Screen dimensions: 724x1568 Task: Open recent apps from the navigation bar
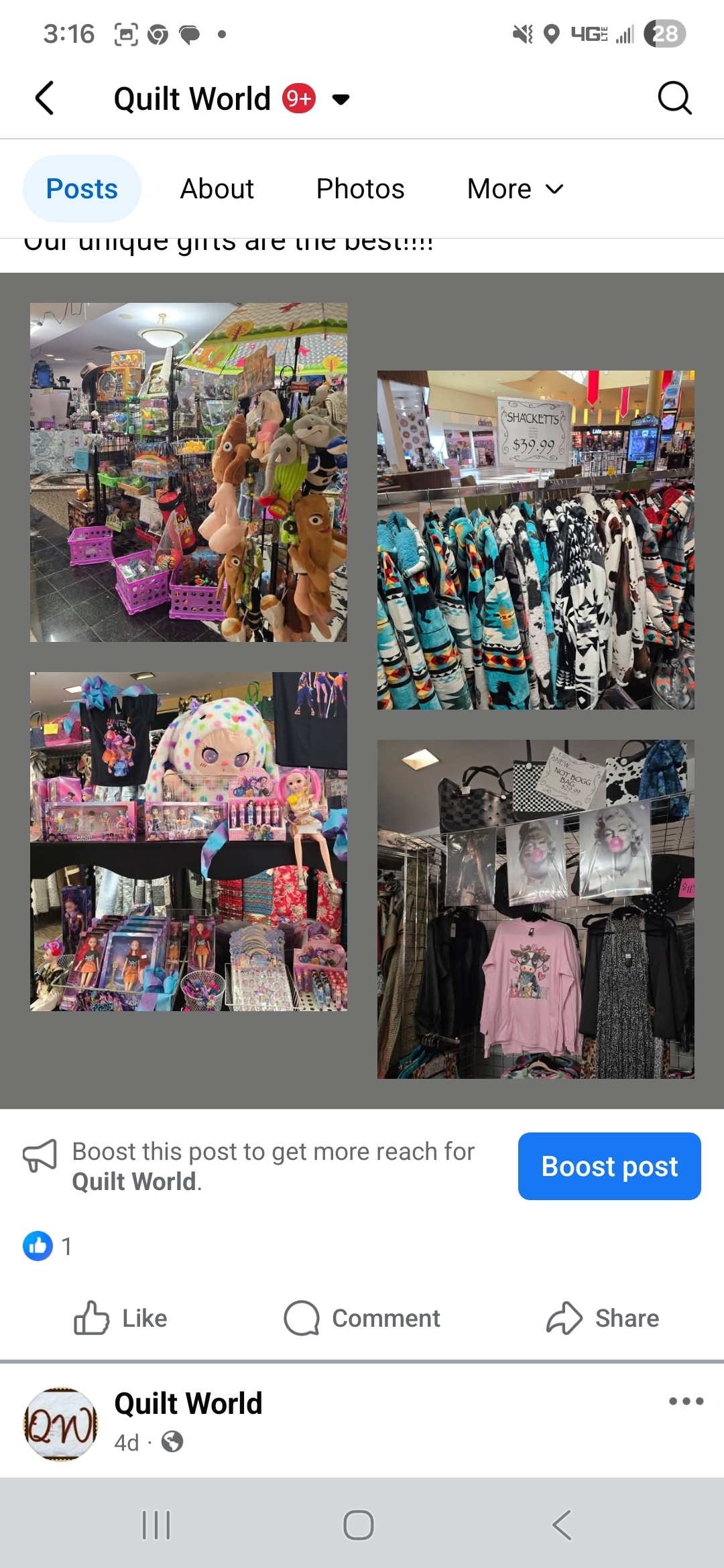(156, 1525)
